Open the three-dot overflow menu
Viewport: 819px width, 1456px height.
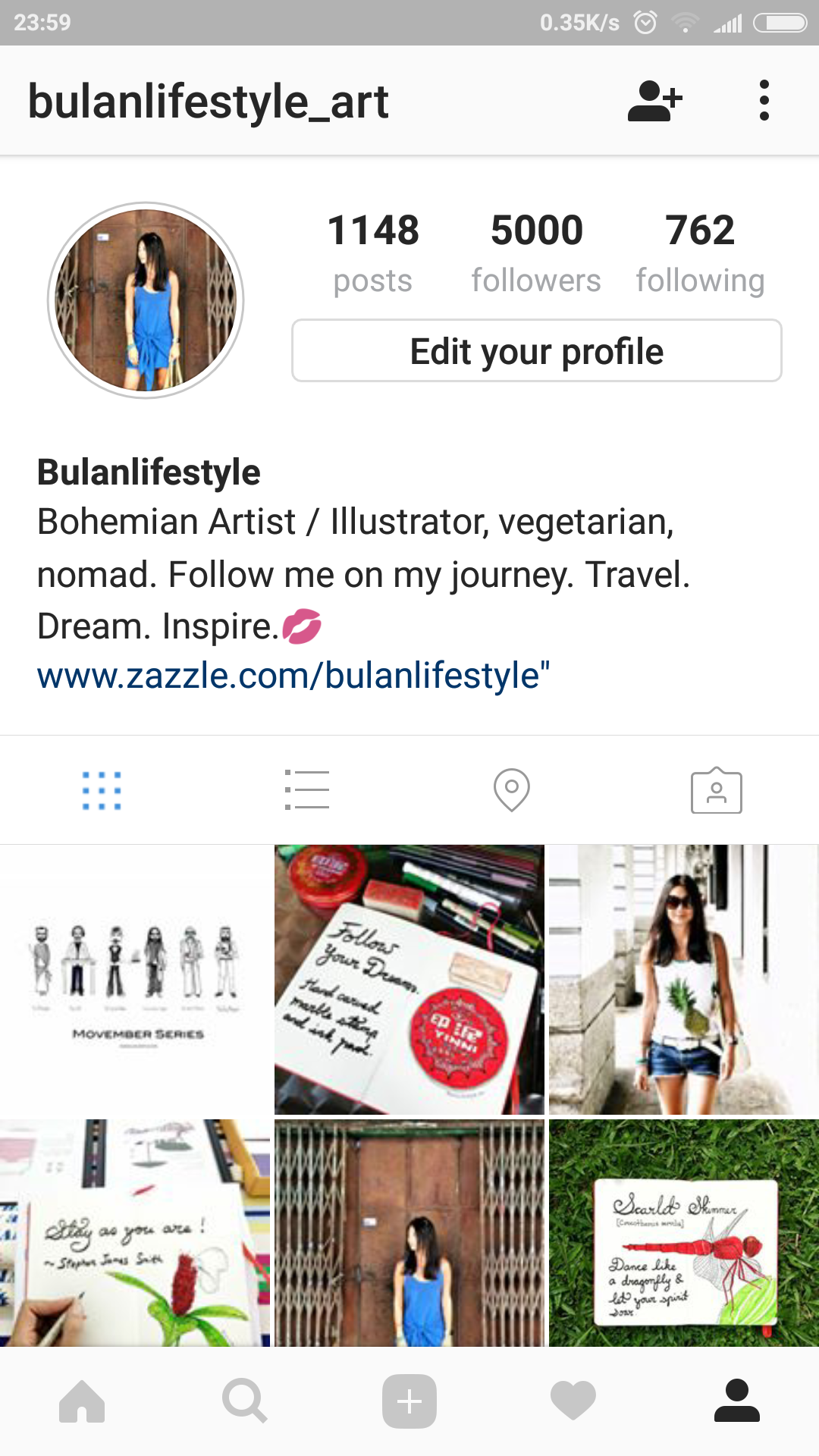(764, 101)
